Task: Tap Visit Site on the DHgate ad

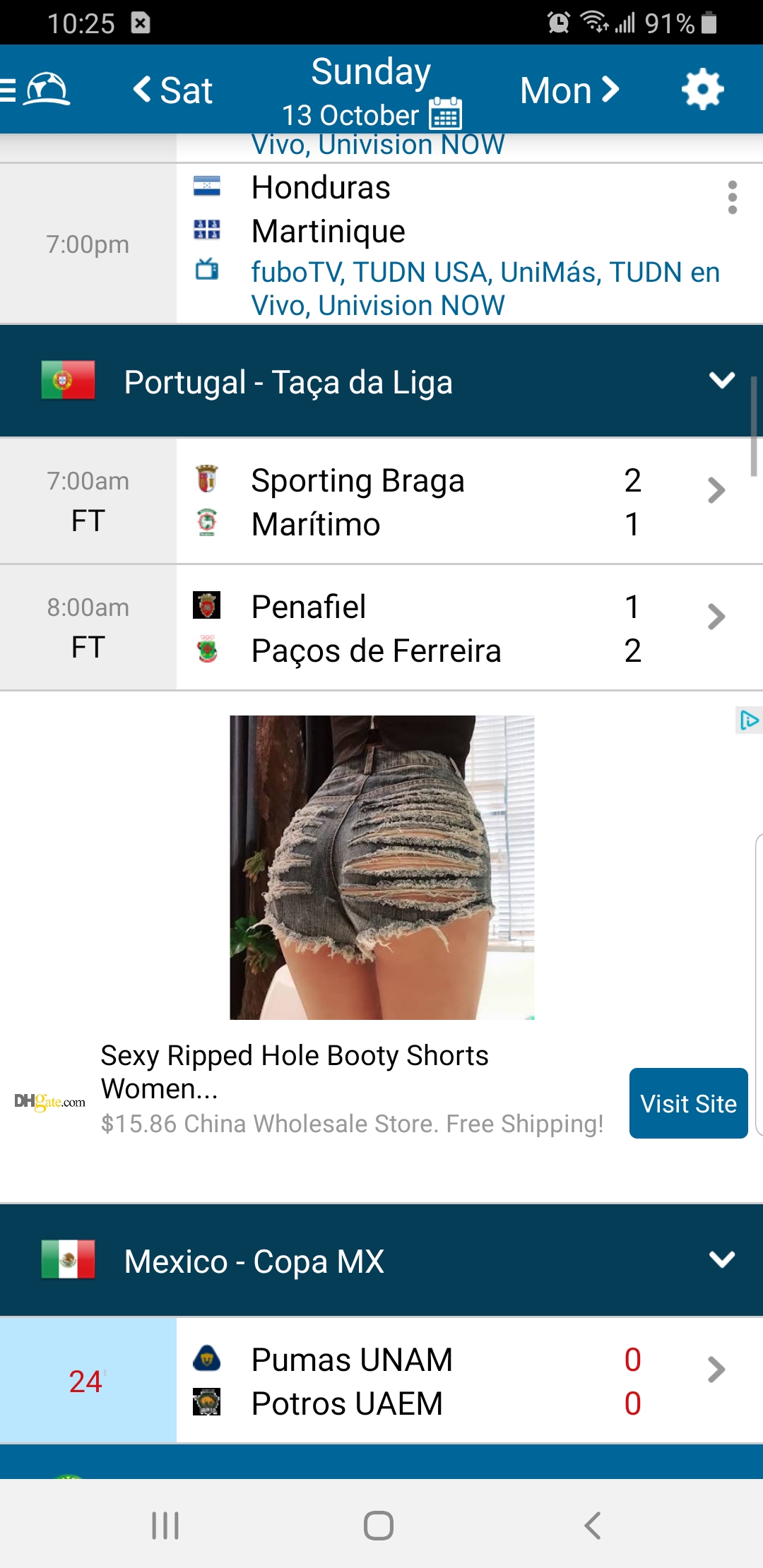Action: (x=688, y=1103)
